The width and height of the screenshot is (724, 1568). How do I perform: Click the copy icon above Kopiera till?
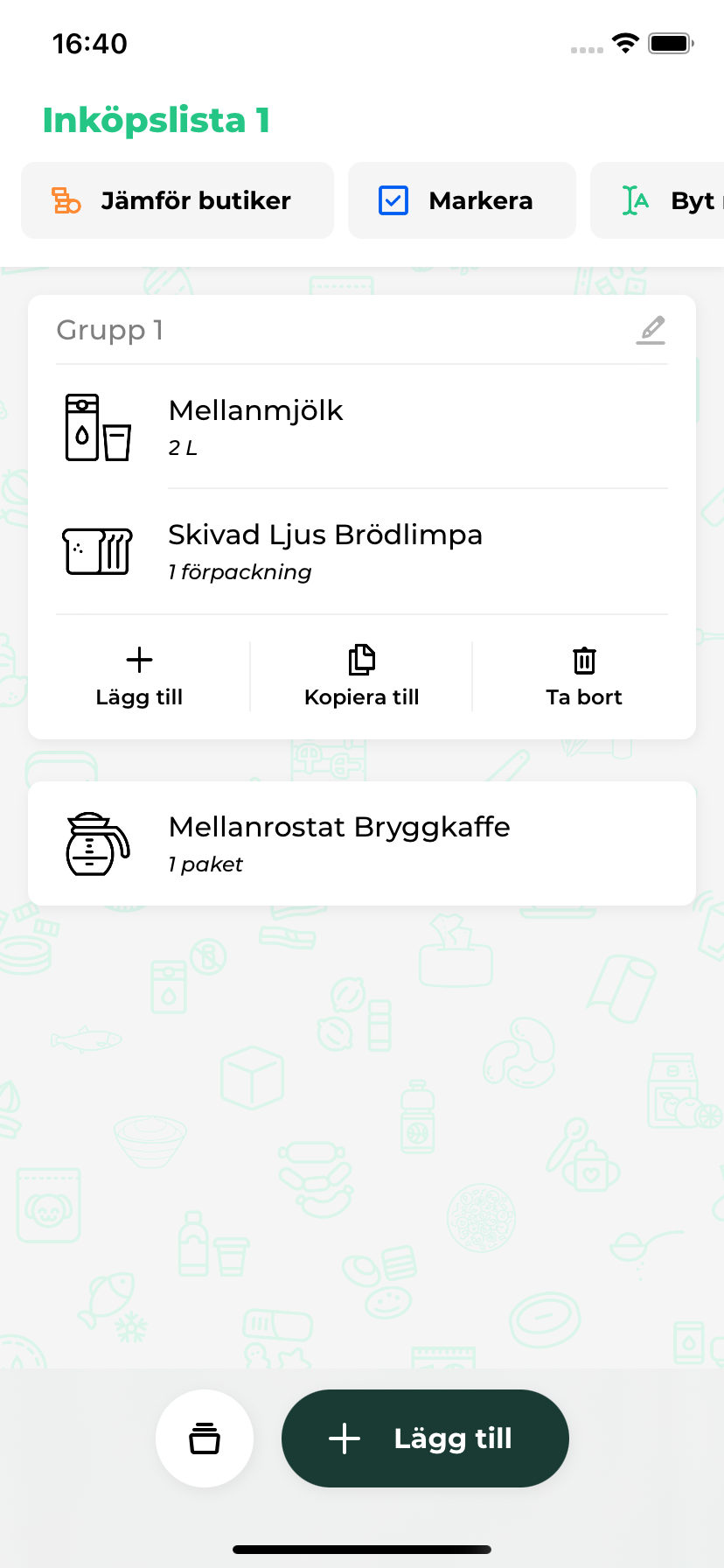361,660
